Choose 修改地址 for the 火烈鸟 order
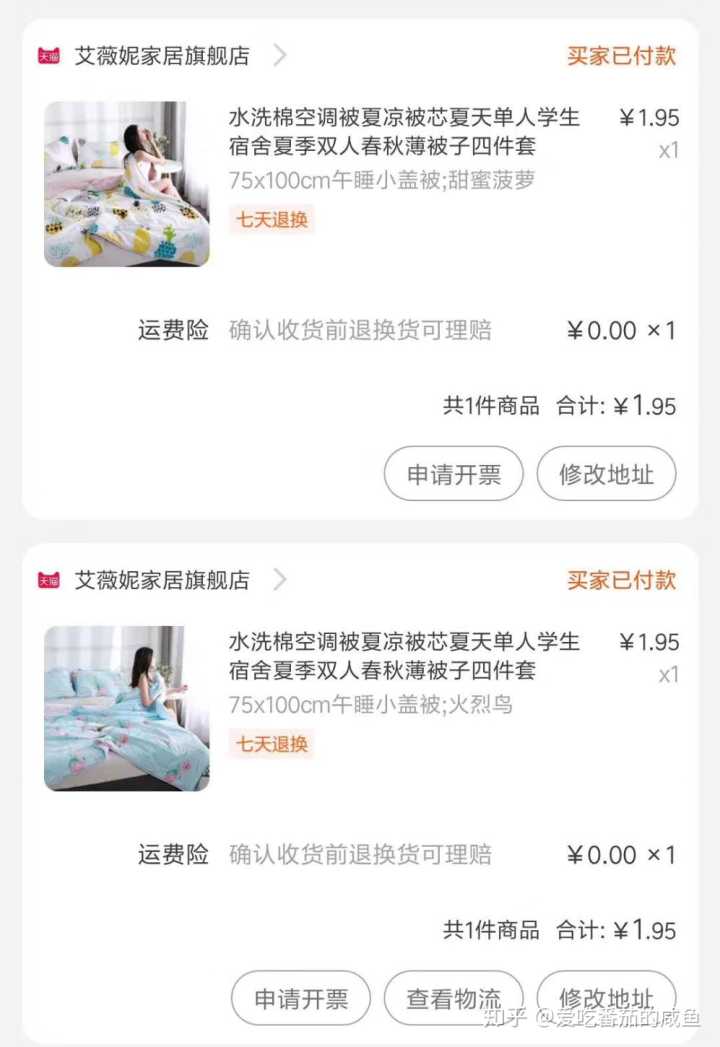Screen dimensions: 720x1047 point(606,996)
